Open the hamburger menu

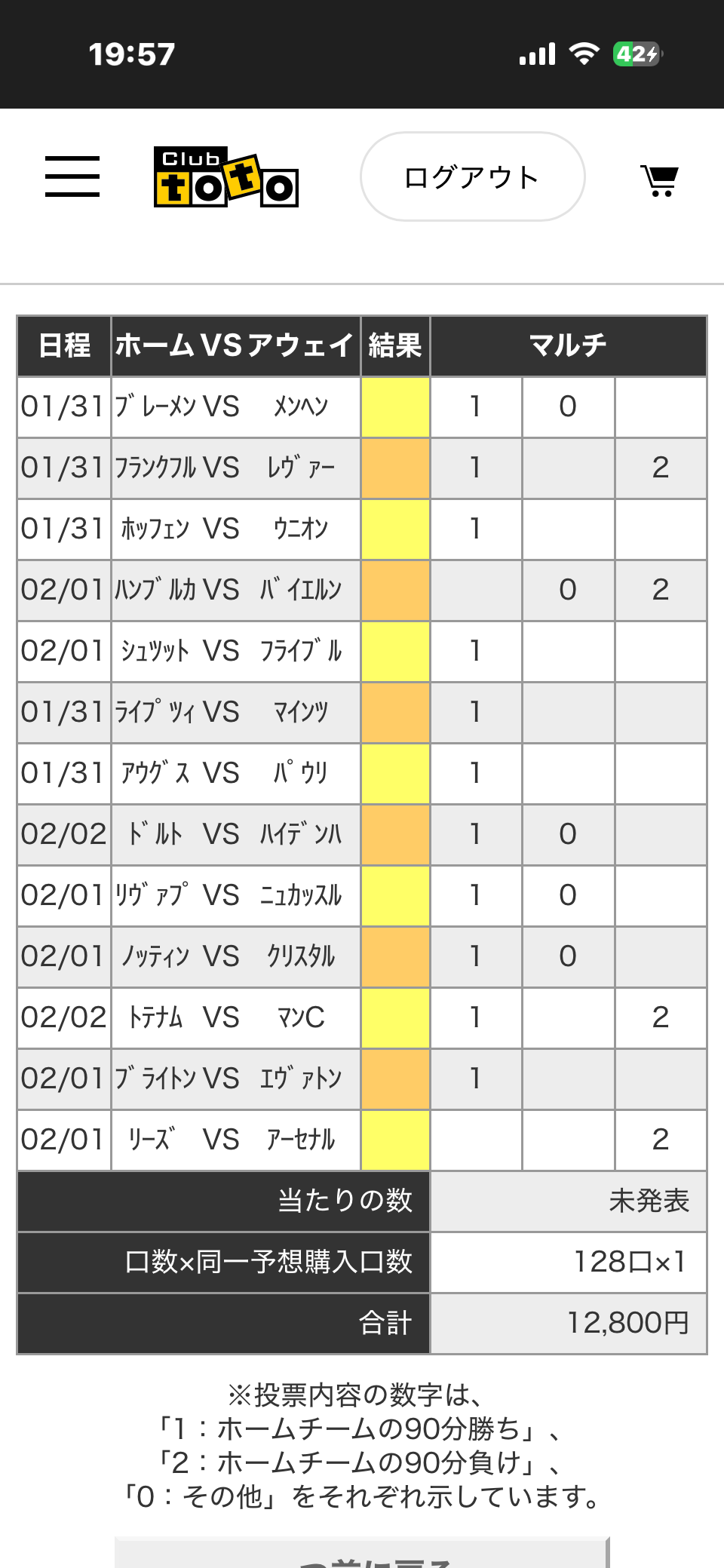pyautogui.click(x=72, y=176)
